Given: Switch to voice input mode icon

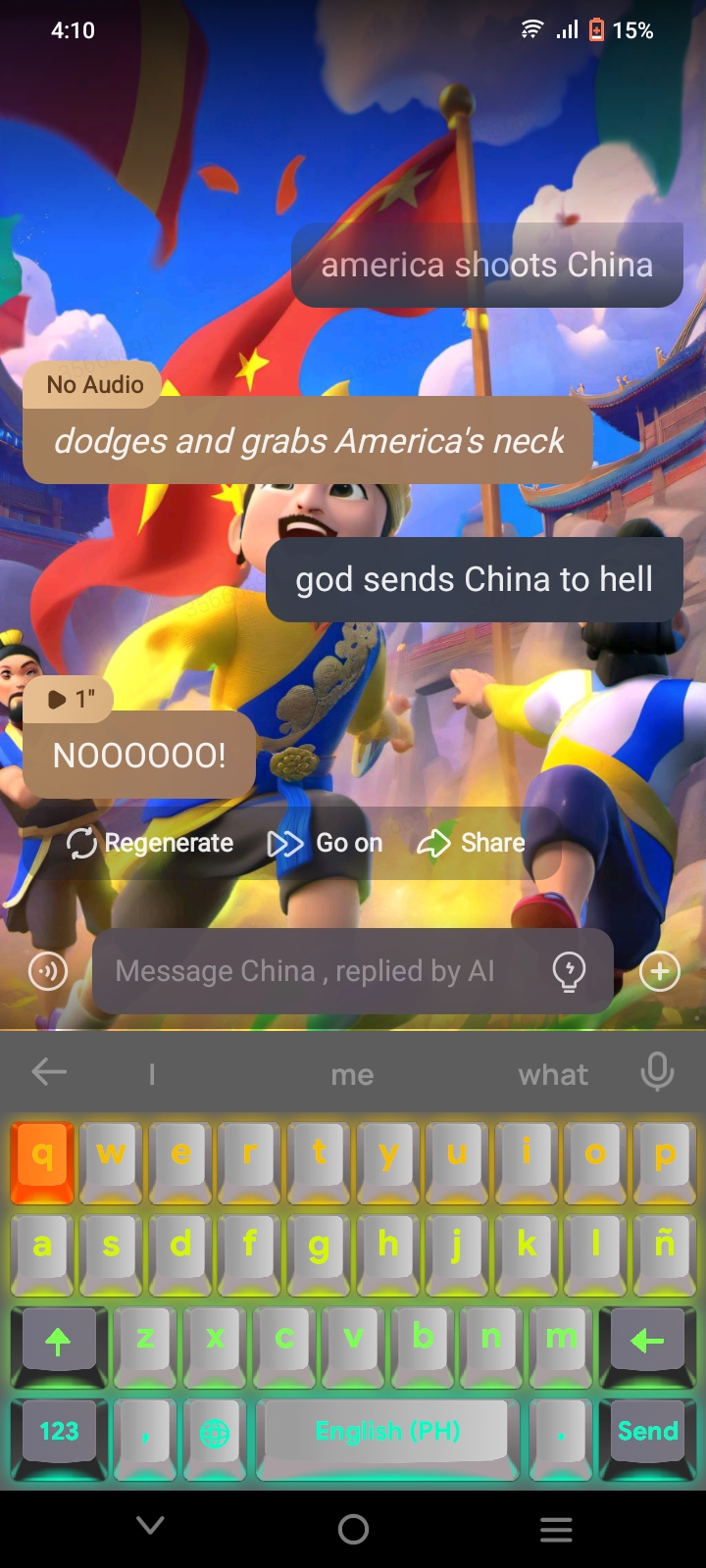Looking at the screenshot, I should [x=48, y=971].
